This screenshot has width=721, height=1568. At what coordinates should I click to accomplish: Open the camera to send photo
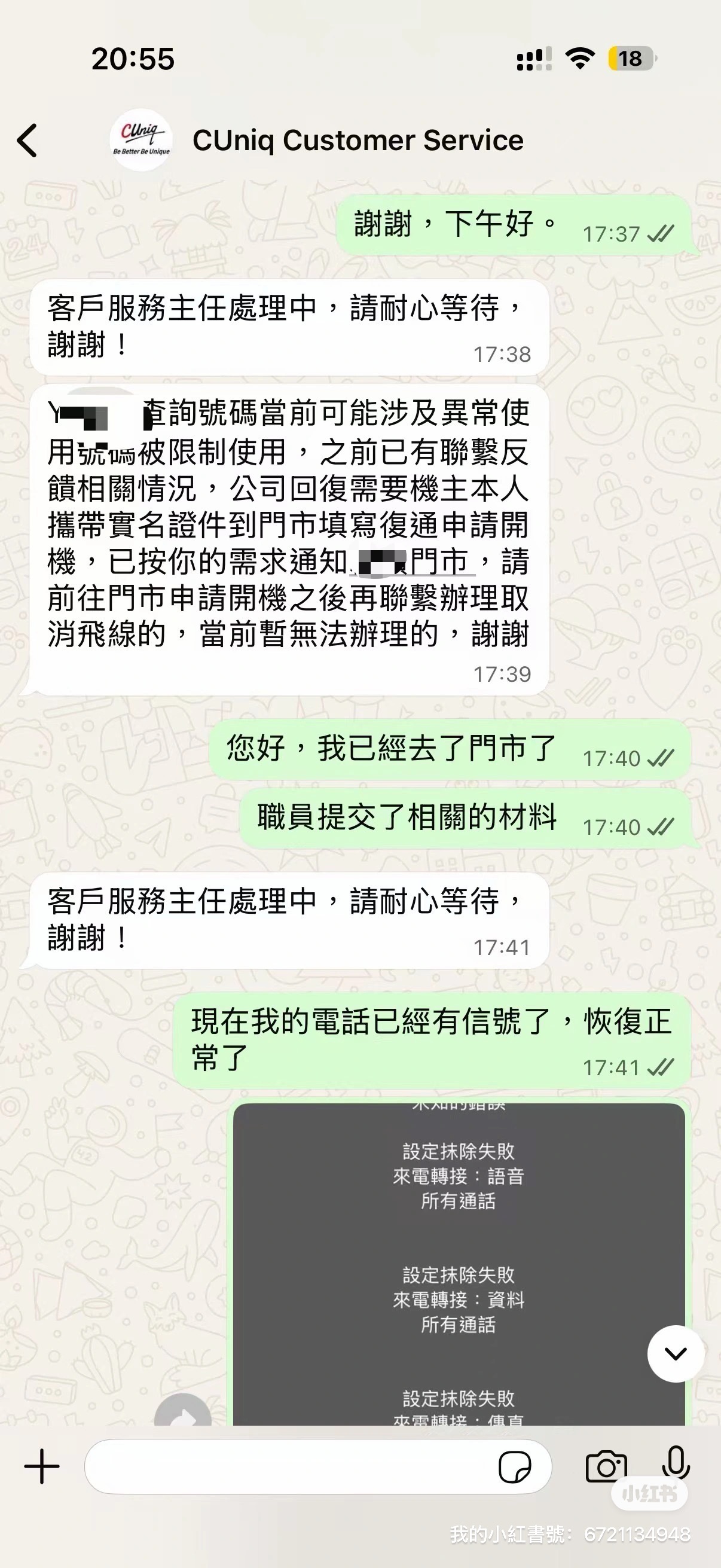606,1466
